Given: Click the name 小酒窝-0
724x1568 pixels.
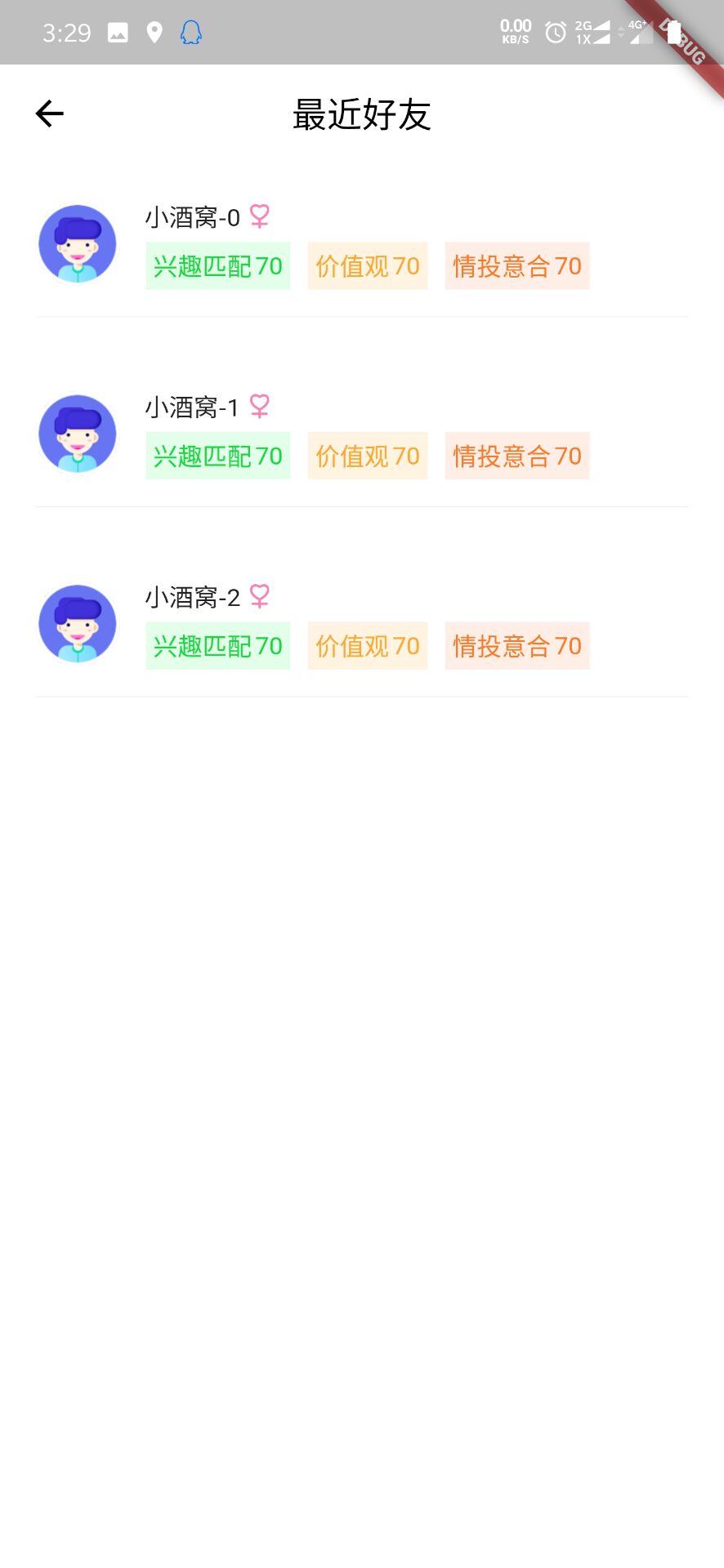Looking at the screenshot, I should (x=192, y=216).
